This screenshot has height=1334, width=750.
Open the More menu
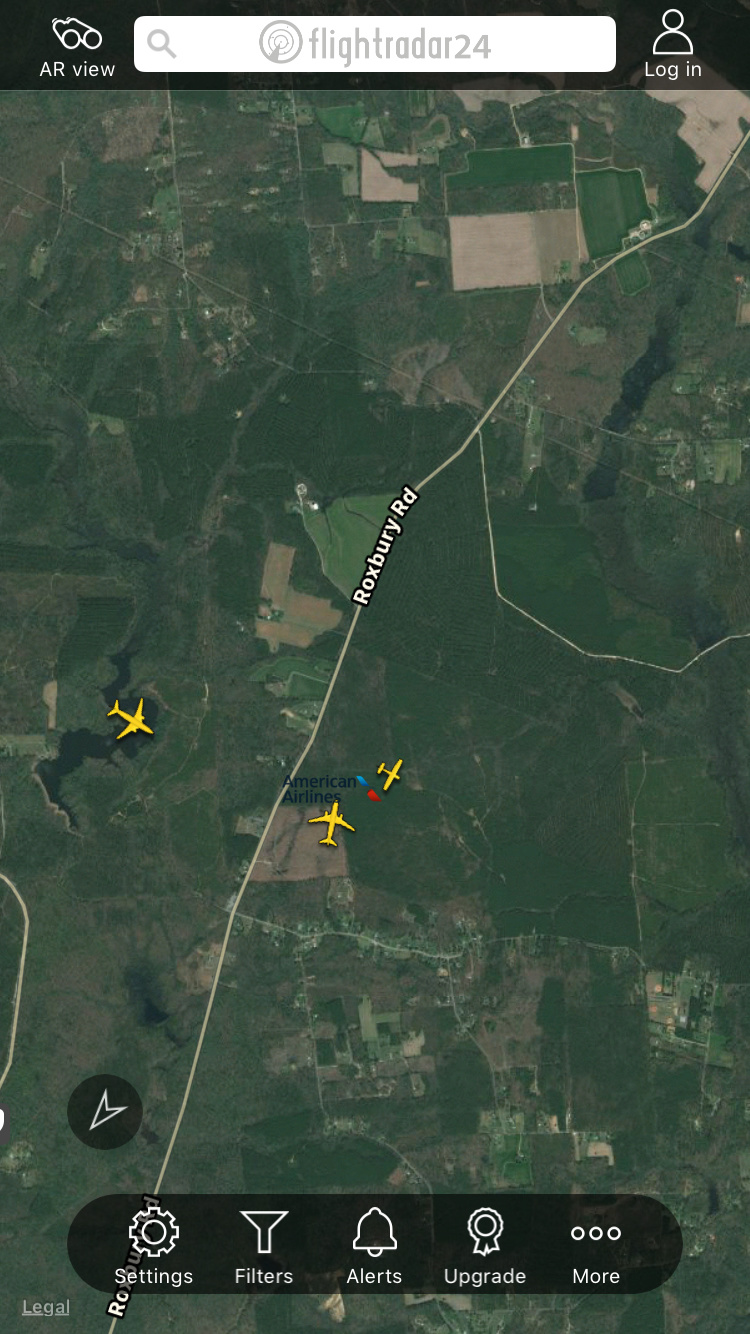596,1246
